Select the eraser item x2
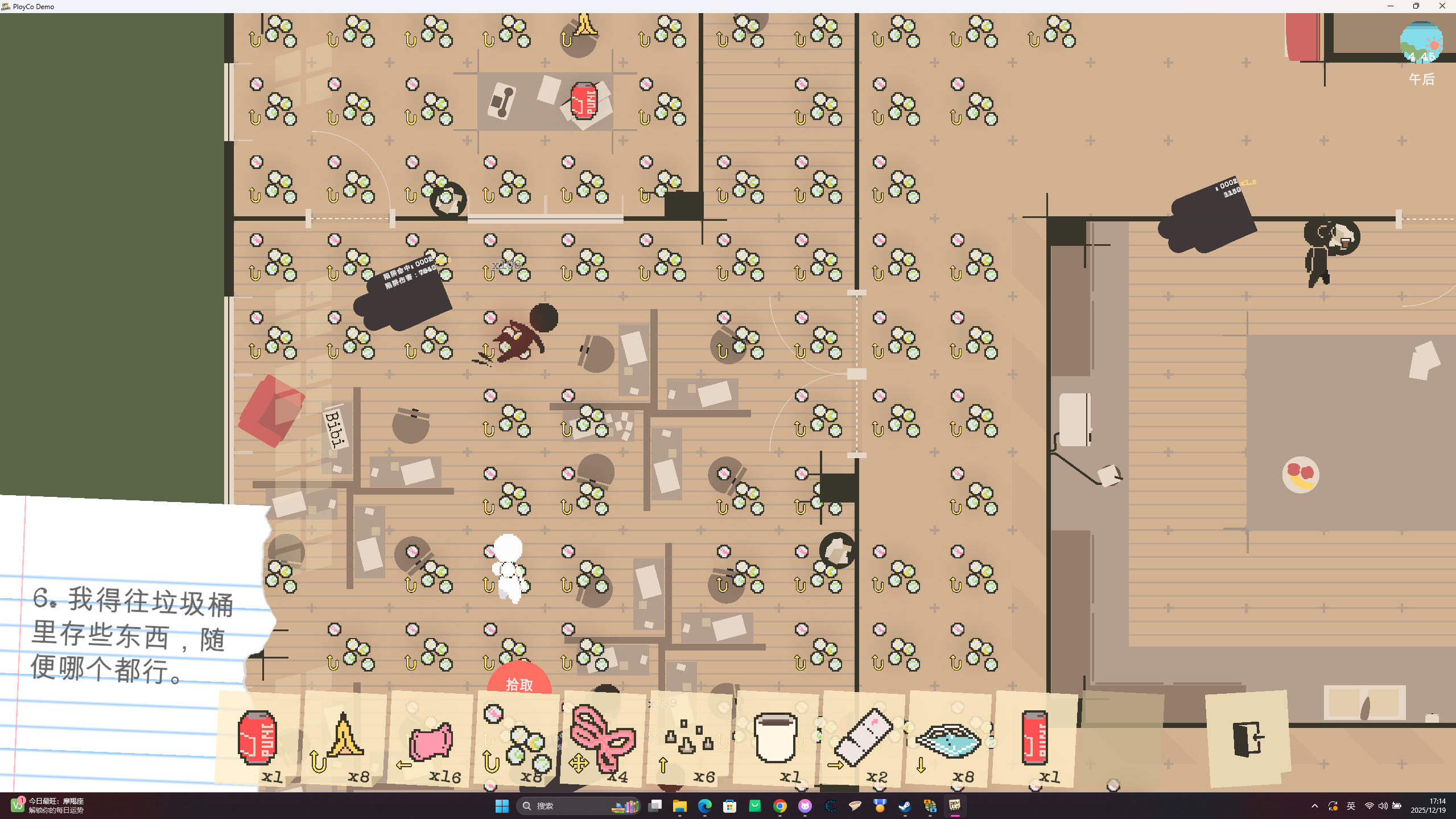The width and height of the screenshot is (1456, 819). [x=862, y=740]
